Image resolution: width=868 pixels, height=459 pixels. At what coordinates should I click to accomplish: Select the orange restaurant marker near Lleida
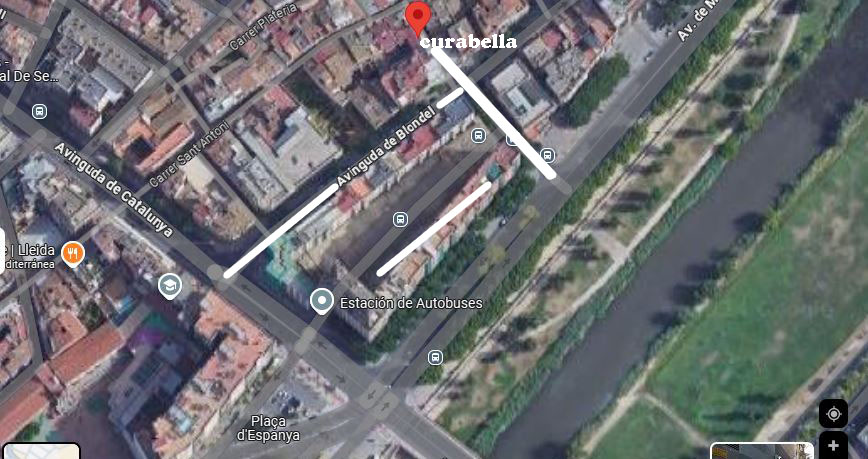tap(72, 253)
